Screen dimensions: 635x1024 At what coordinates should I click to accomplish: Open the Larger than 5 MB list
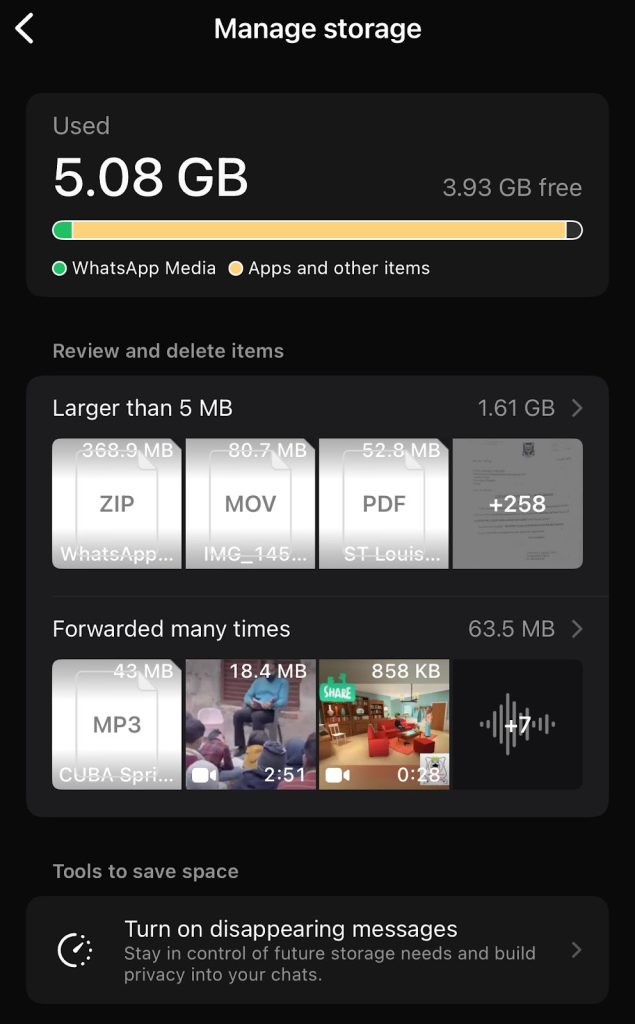point(317,408)
